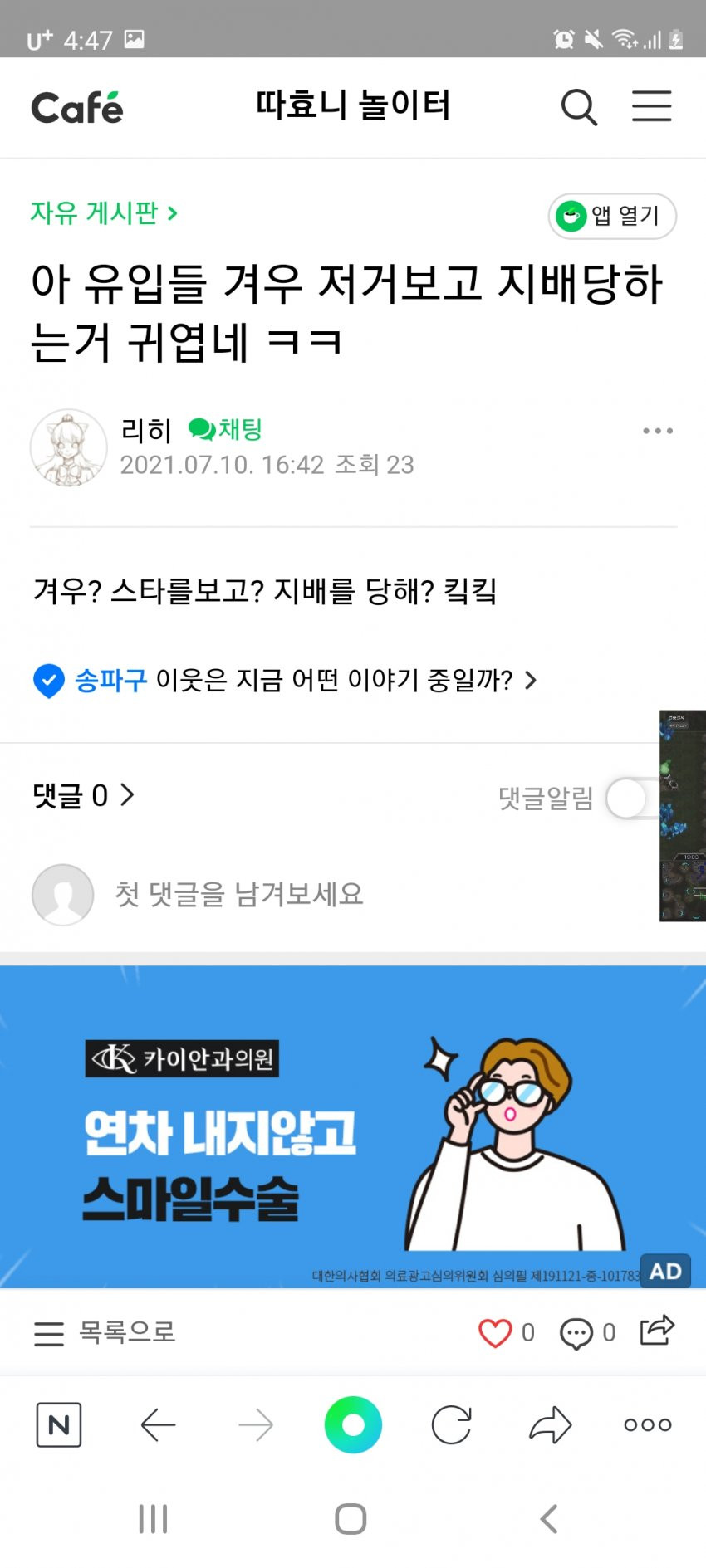Open comments via speech bubble icon
Viewport: 706px width, 1568px height.
tap(576, 1333)
